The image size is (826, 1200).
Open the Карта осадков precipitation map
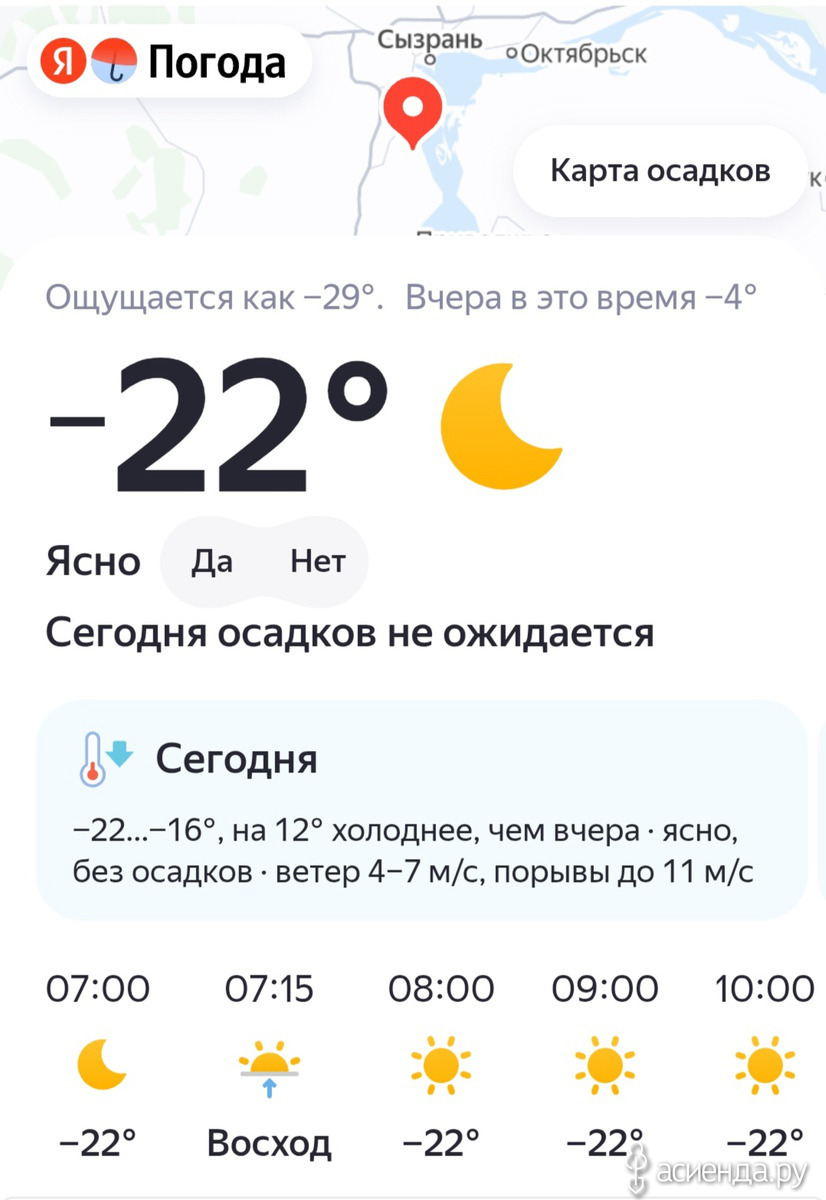660,171
